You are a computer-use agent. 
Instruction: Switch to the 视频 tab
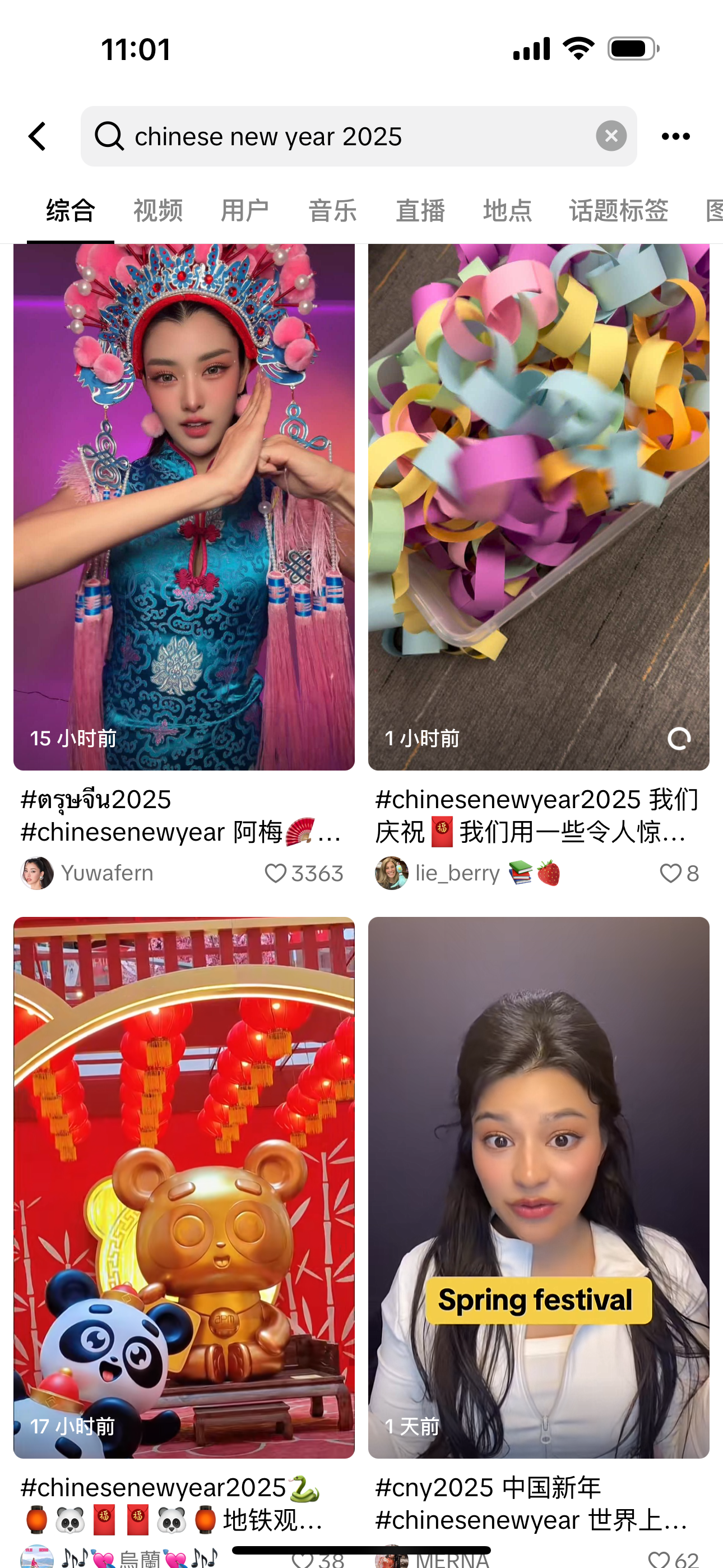click(x=157, y=211)
